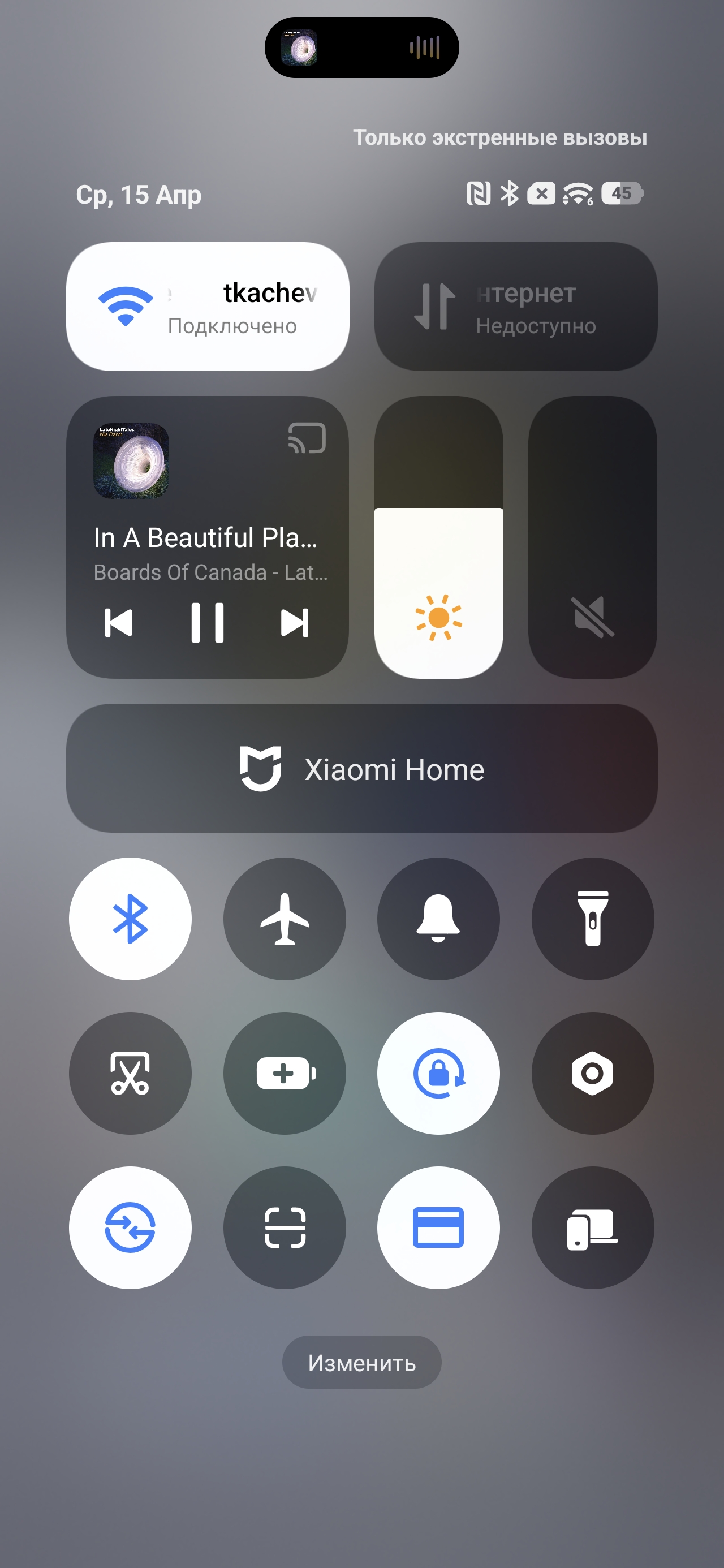The width and height of the screenshot is (724, 1568).
Task: Toggle the rotation lock
Action: pyautogui.click(x=438, y=1073)
